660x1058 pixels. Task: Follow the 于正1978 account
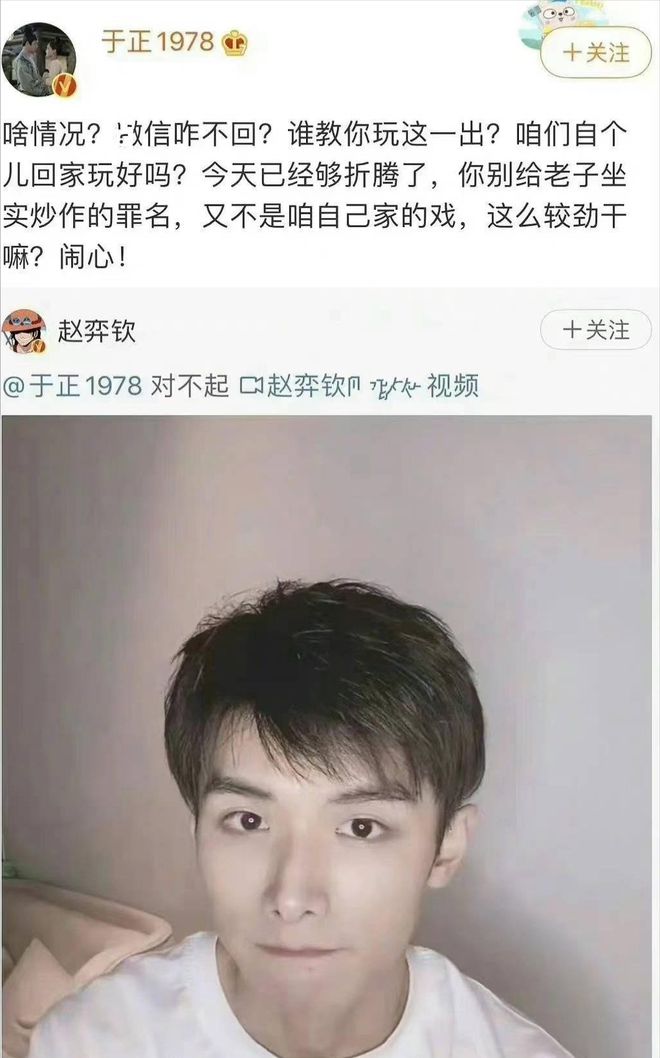pos(597,53)
